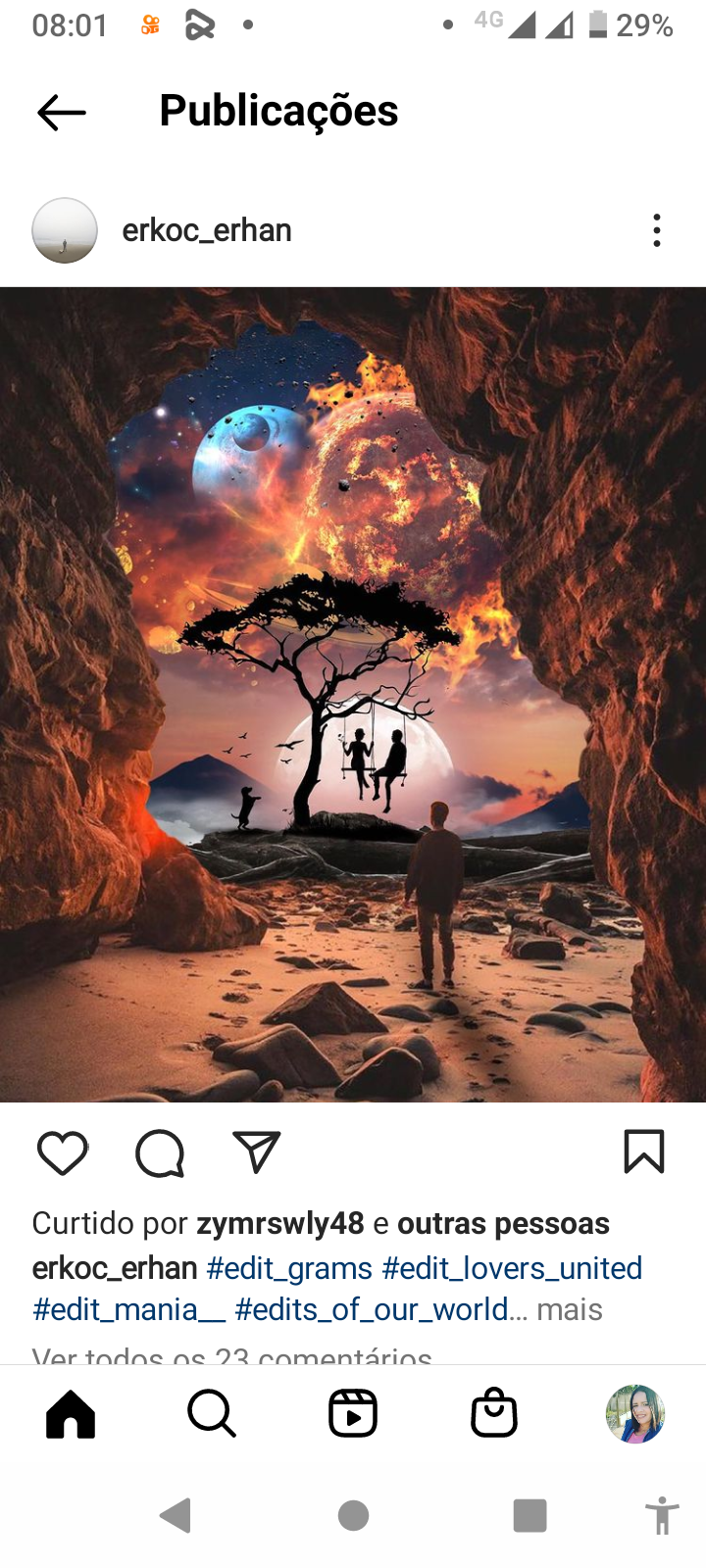Switch to the Search tab
Image resolution: width=706 pixels, height=1568 pixels.
pyautogui.click(x=212, y=1414)
